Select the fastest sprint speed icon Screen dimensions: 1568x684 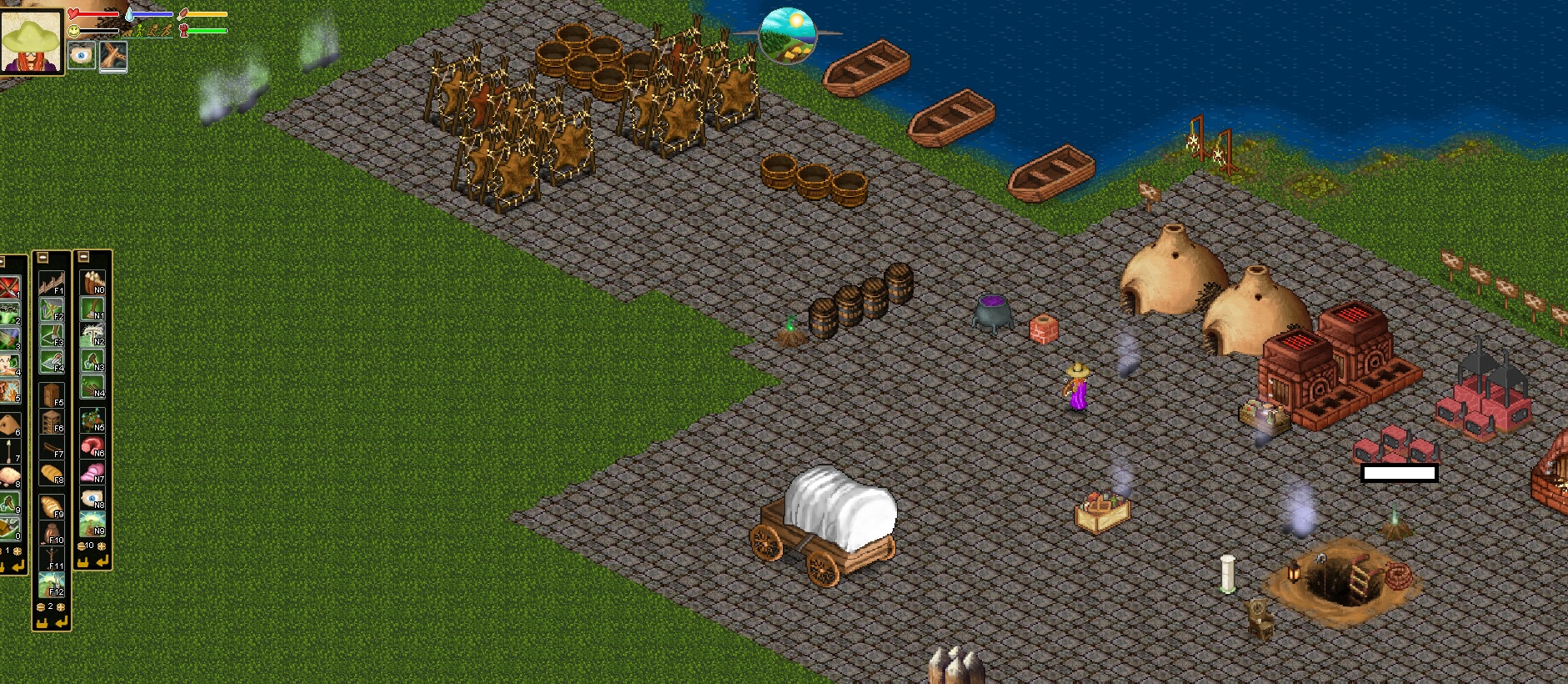coord(167,31)
